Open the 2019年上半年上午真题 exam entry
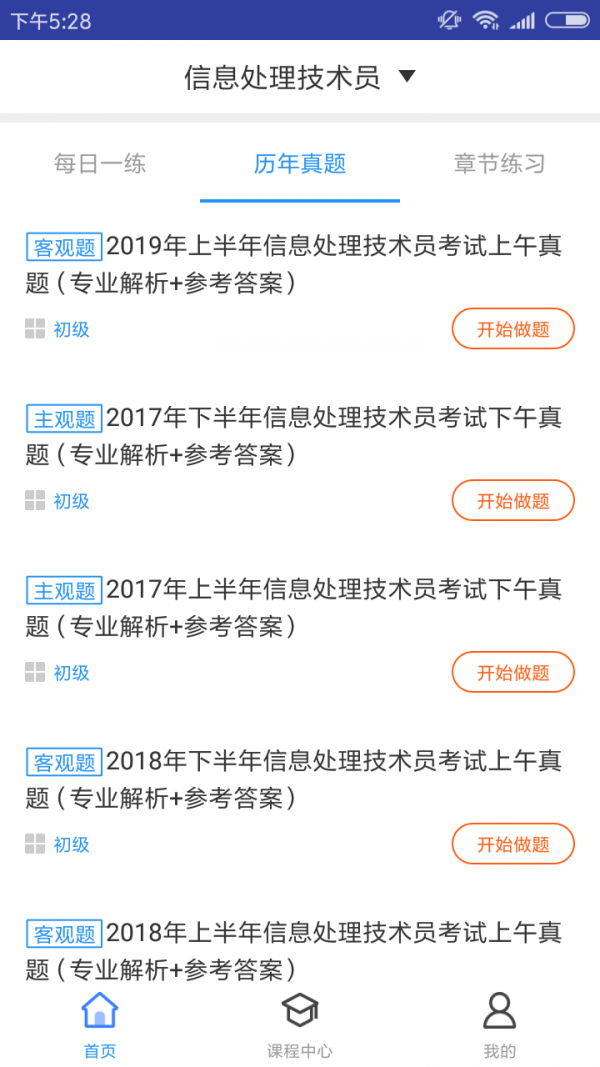600x1067 pixels. tap(294, 264)
